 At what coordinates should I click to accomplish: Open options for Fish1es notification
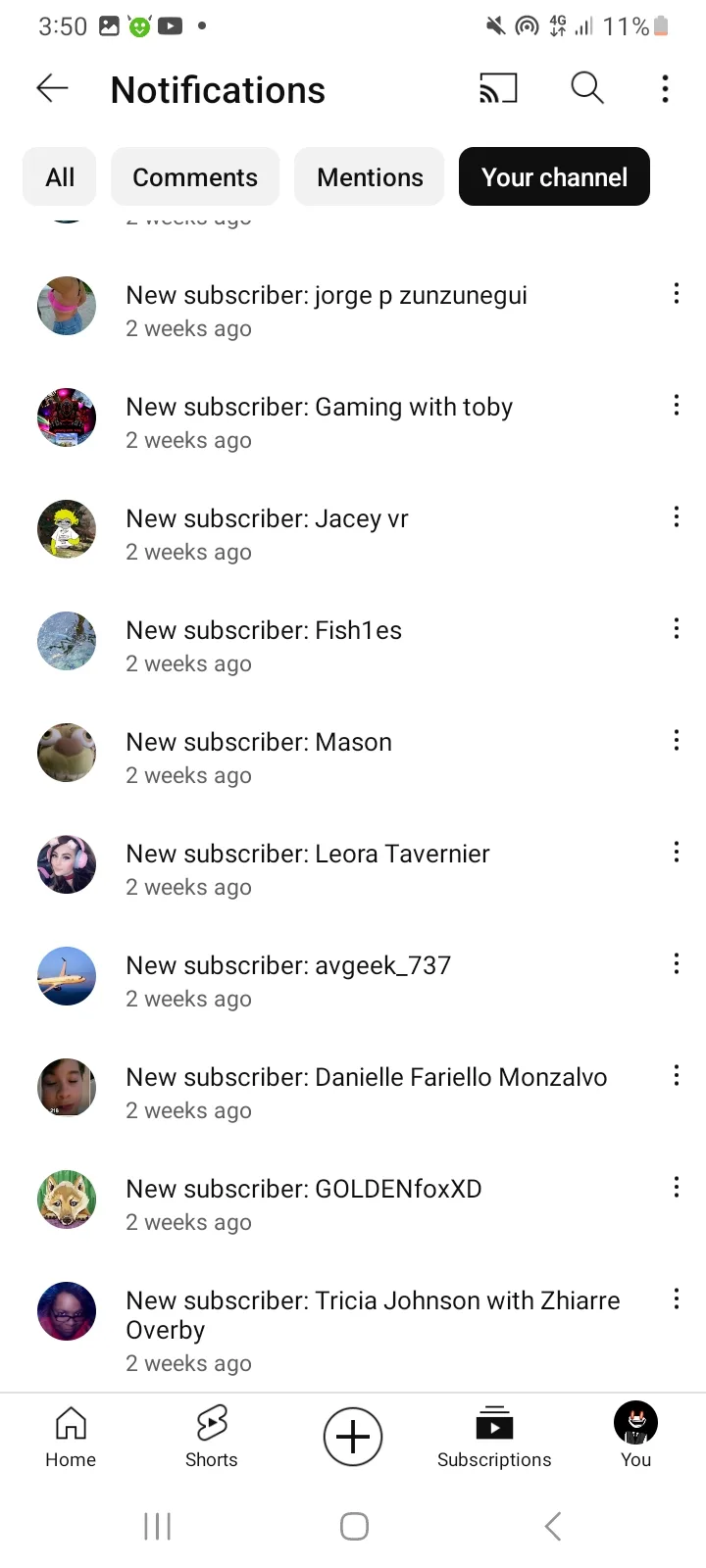[676, 629]
